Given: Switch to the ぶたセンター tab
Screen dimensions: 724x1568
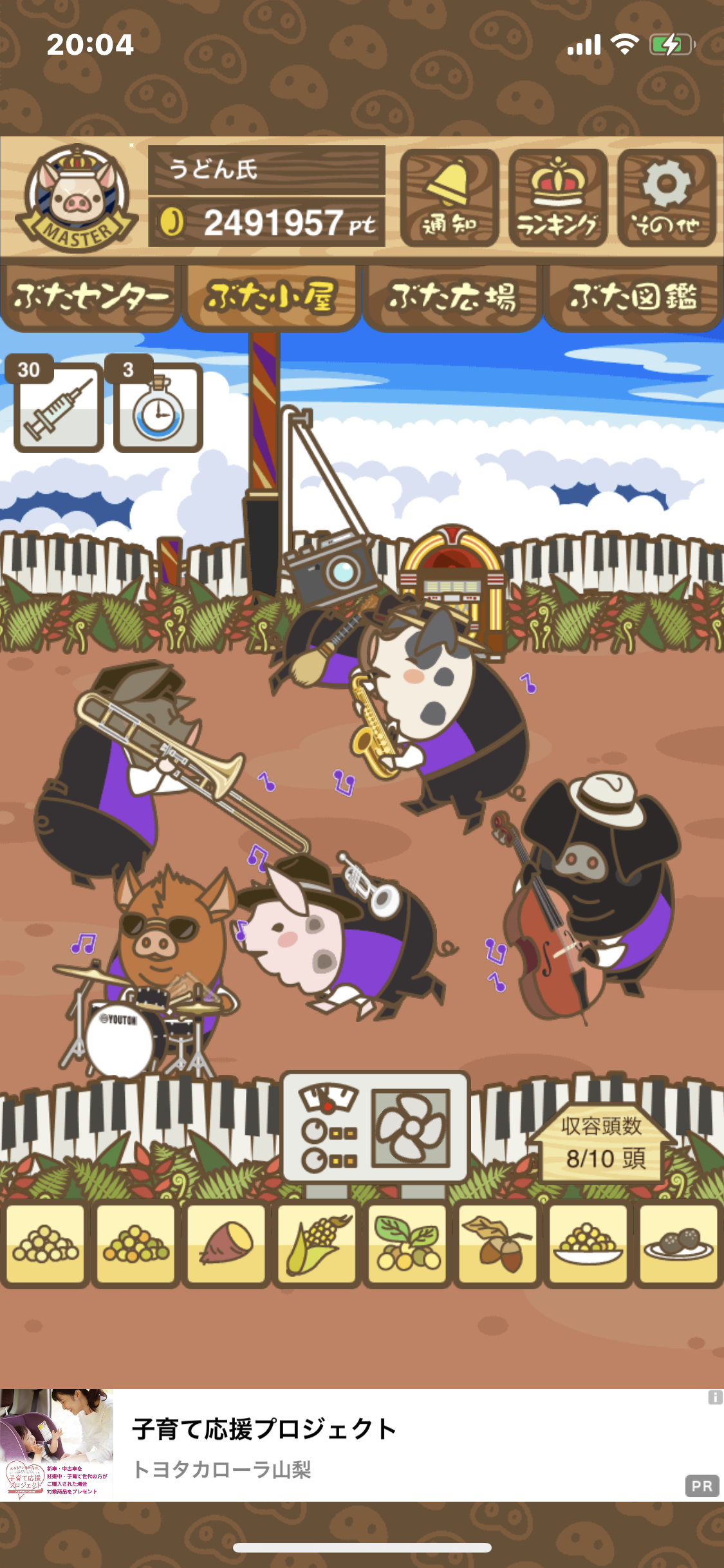Looking at the screenshot, I should click(x=89, y=297).
